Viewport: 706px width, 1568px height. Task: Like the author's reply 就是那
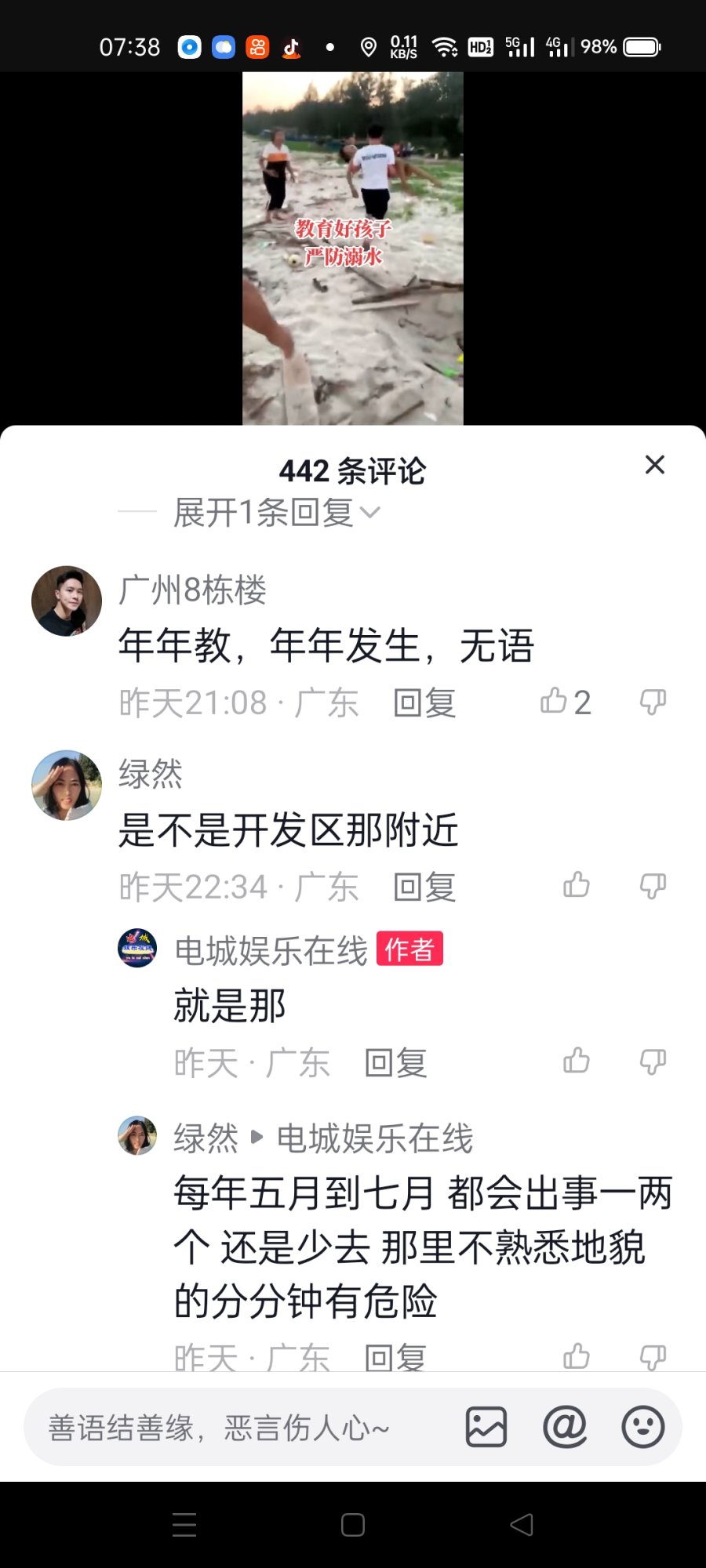[577, 1061]
